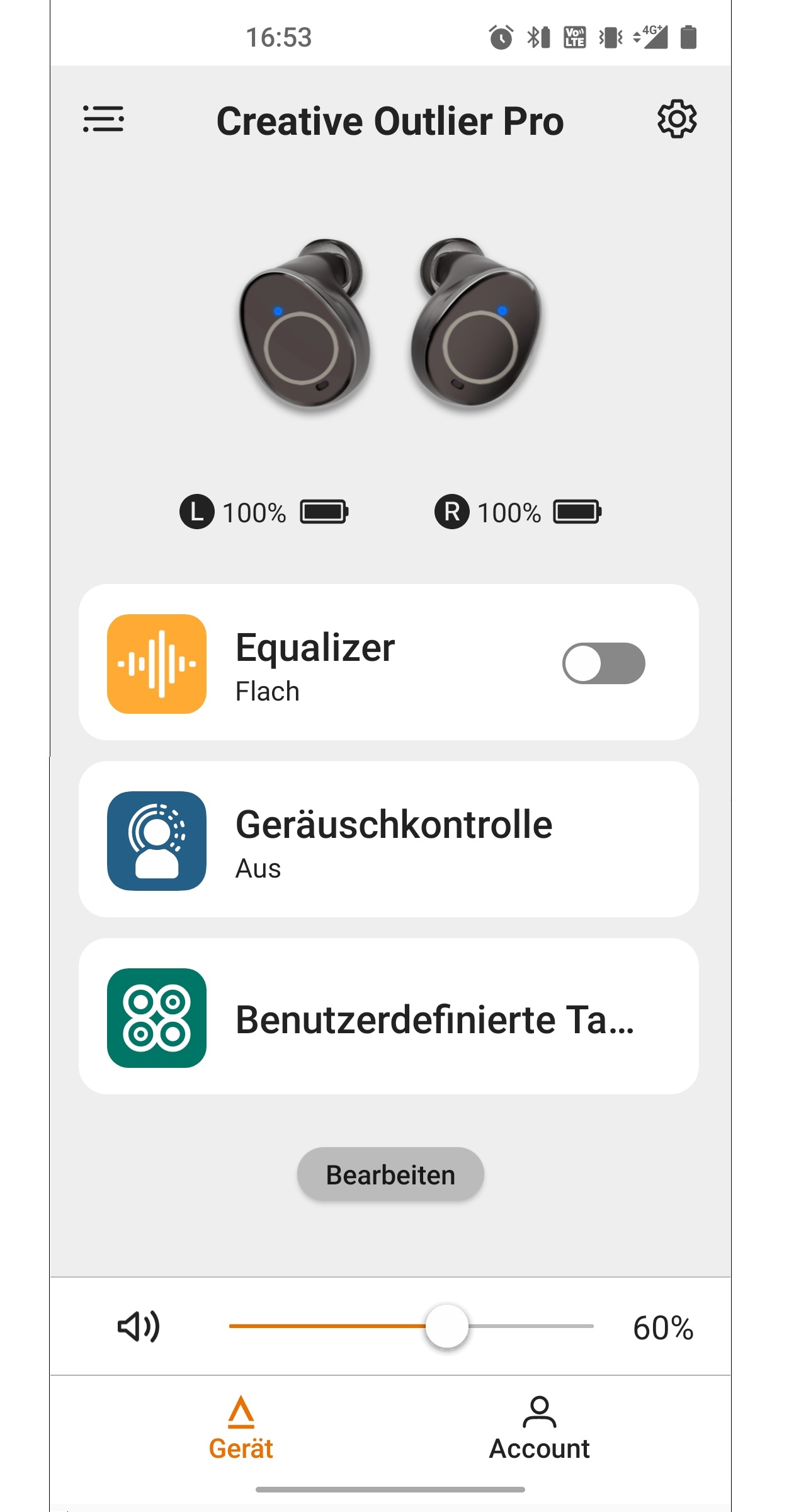Tap the volume slider track
This screenshot has width=806, height=1512.
coord(411,1326)
